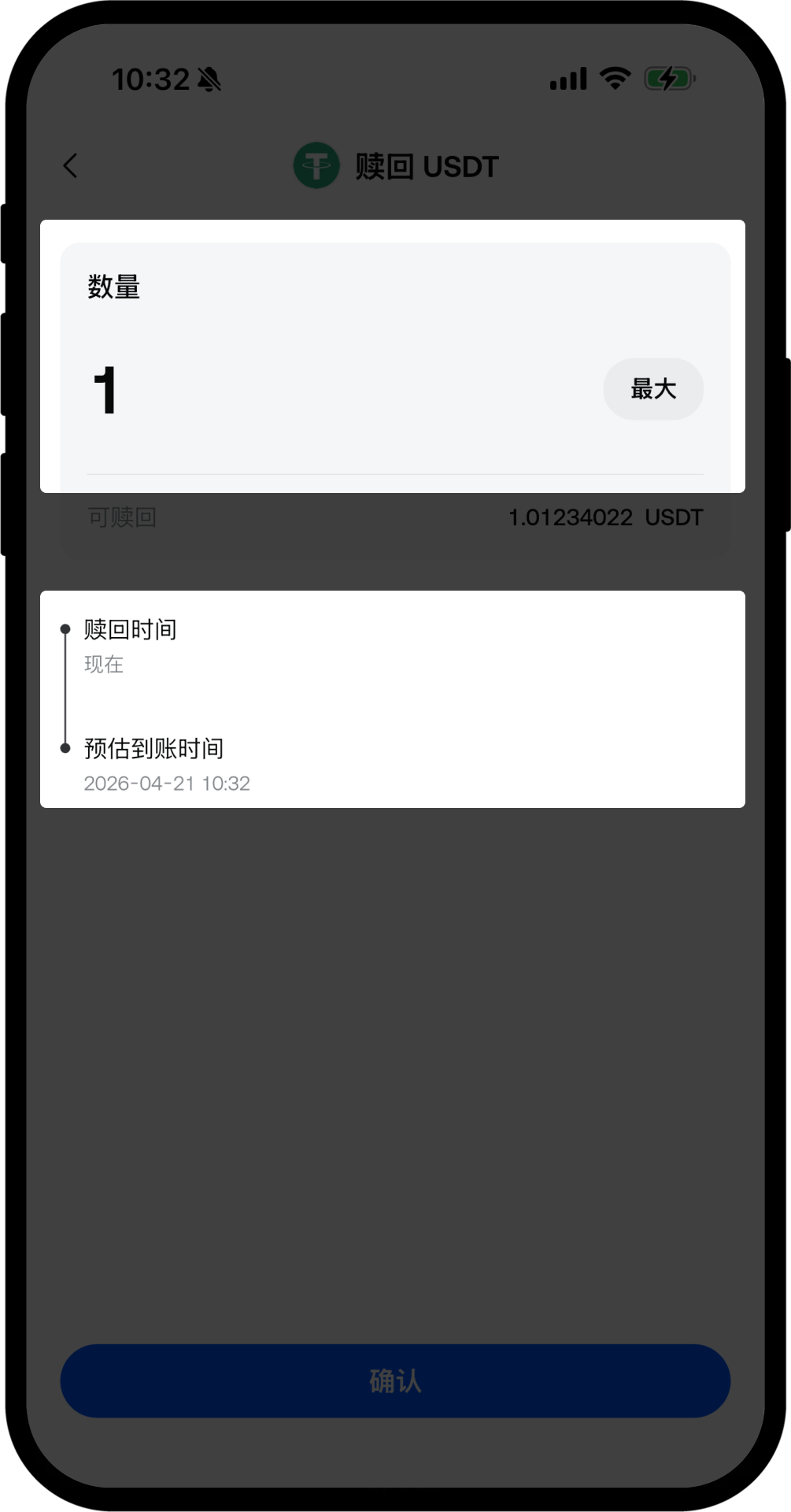Tap the 赎回时间 label in the timeline card

coord(131,629)
